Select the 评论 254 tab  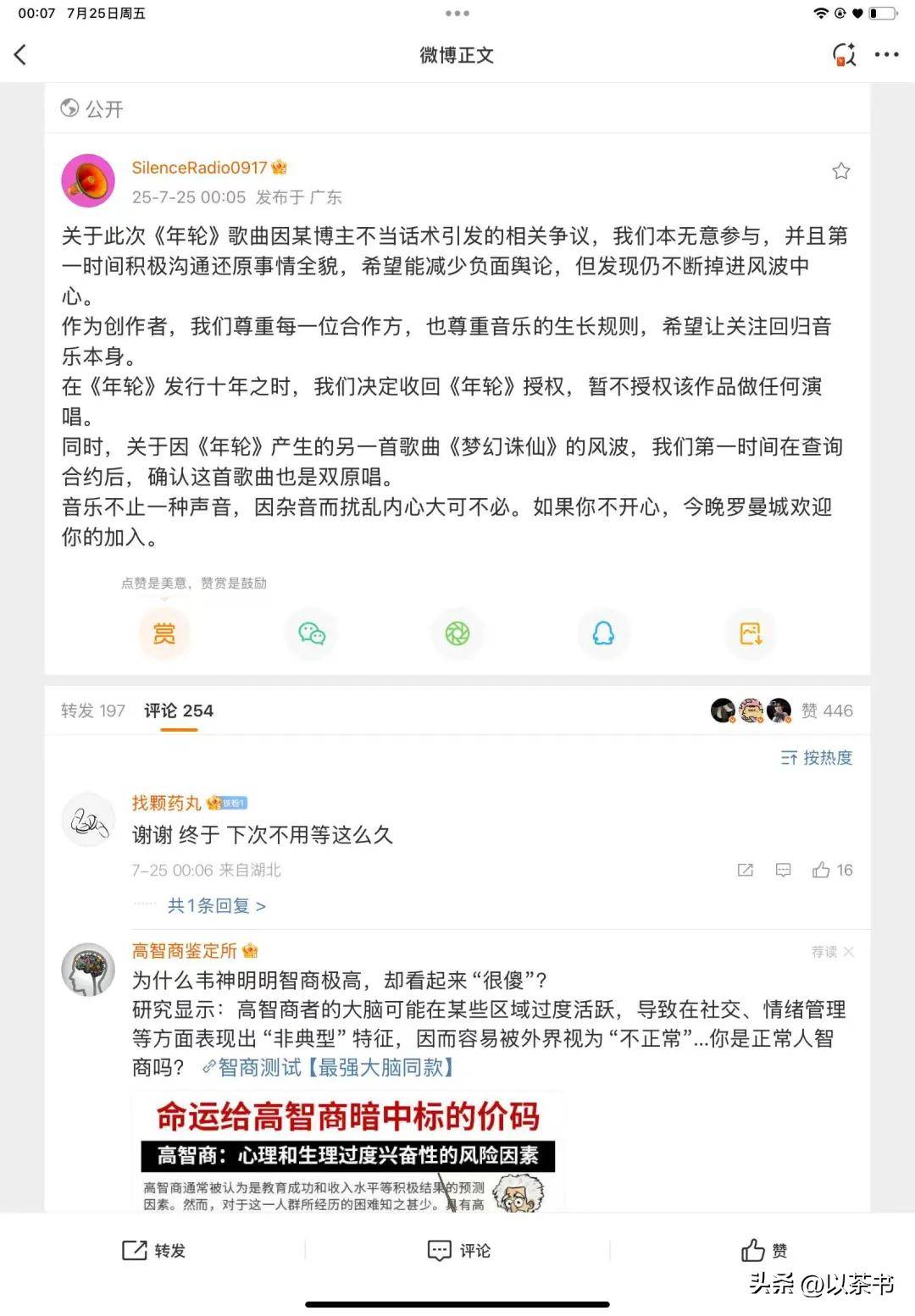coord(178,711)
